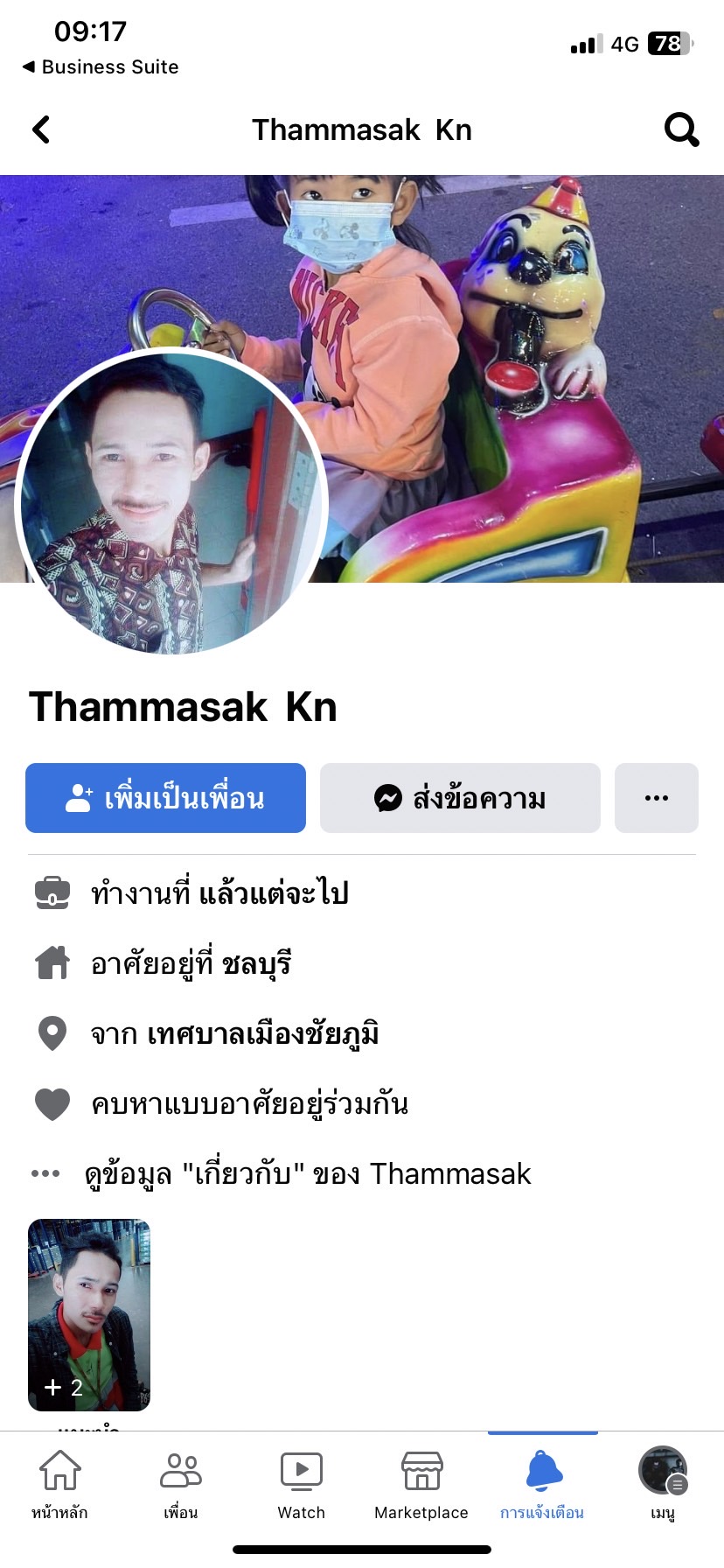The width and height of the screenshot is (724, 1568).
Task: Open hometown เทศบาลเมืองชัยภูมิ
Action: pos(262,1033)
